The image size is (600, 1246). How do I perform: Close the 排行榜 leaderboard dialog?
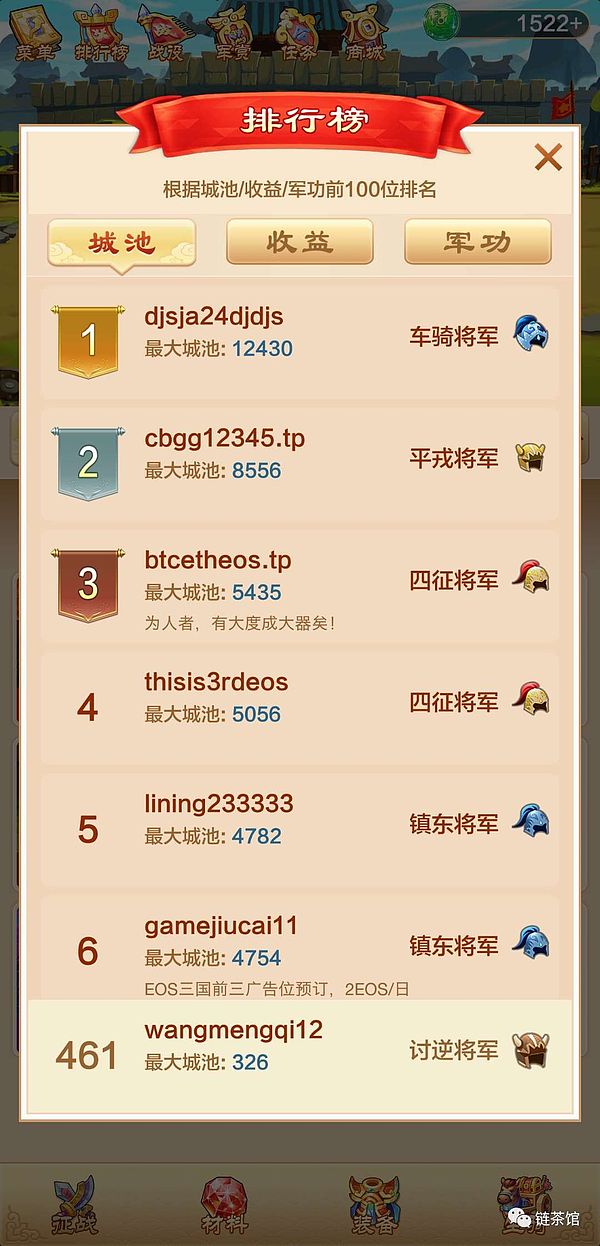(x=547, y=157)
